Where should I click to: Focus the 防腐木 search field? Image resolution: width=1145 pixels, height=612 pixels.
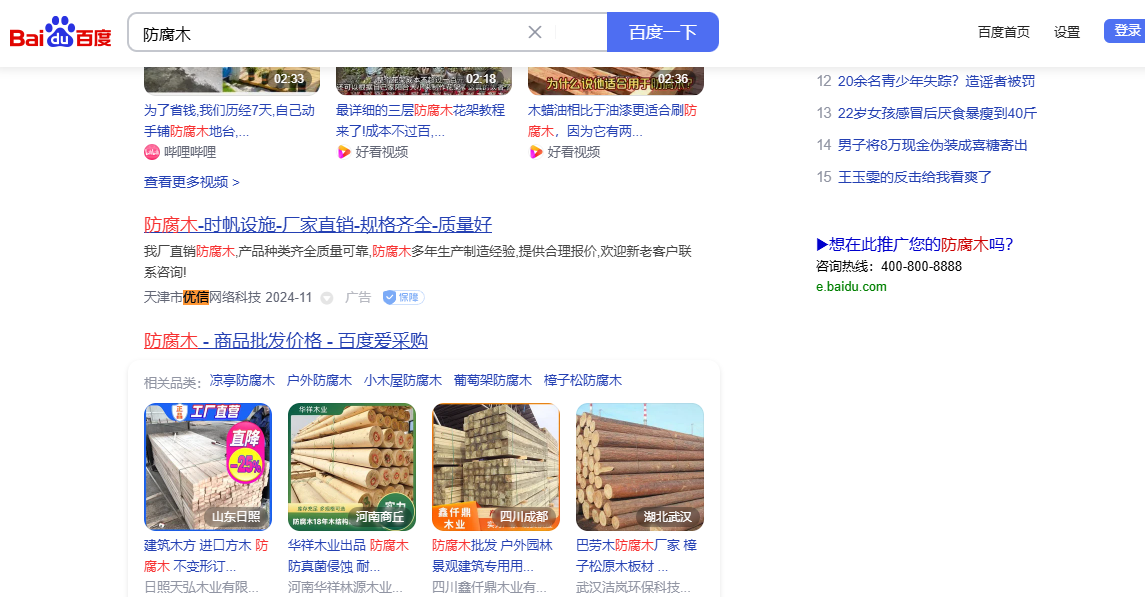click(x=330, y=33)
